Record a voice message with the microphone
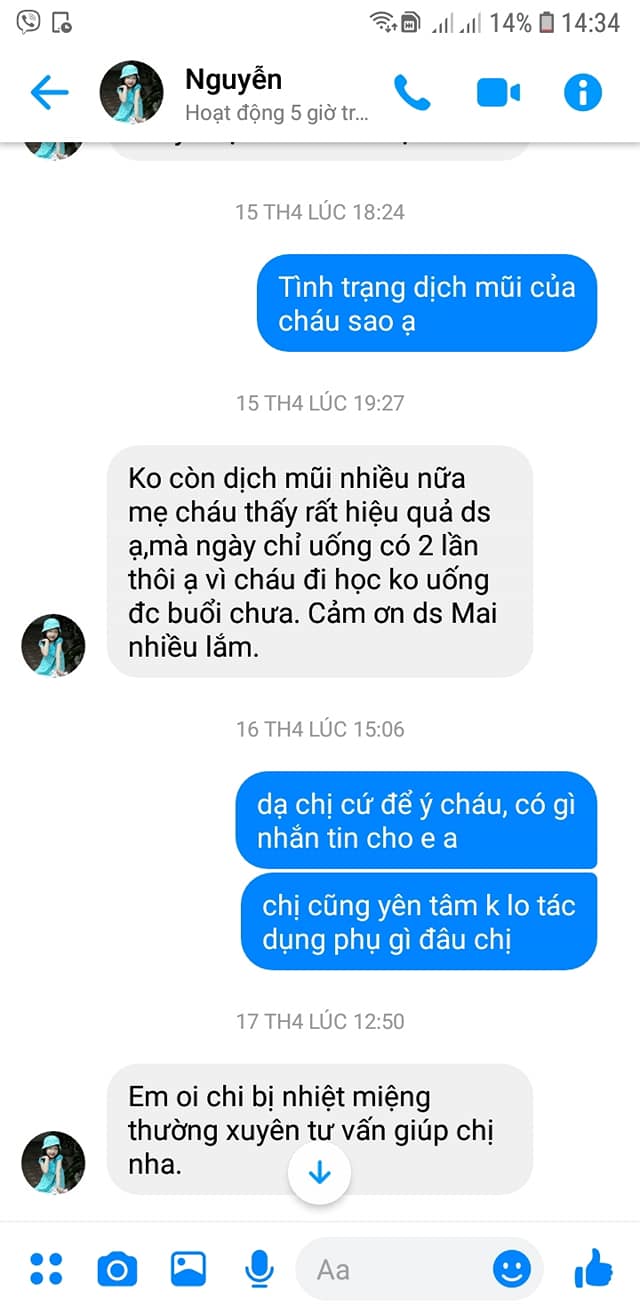This screenshot has width=640, height=1315. pos(259,1269)
